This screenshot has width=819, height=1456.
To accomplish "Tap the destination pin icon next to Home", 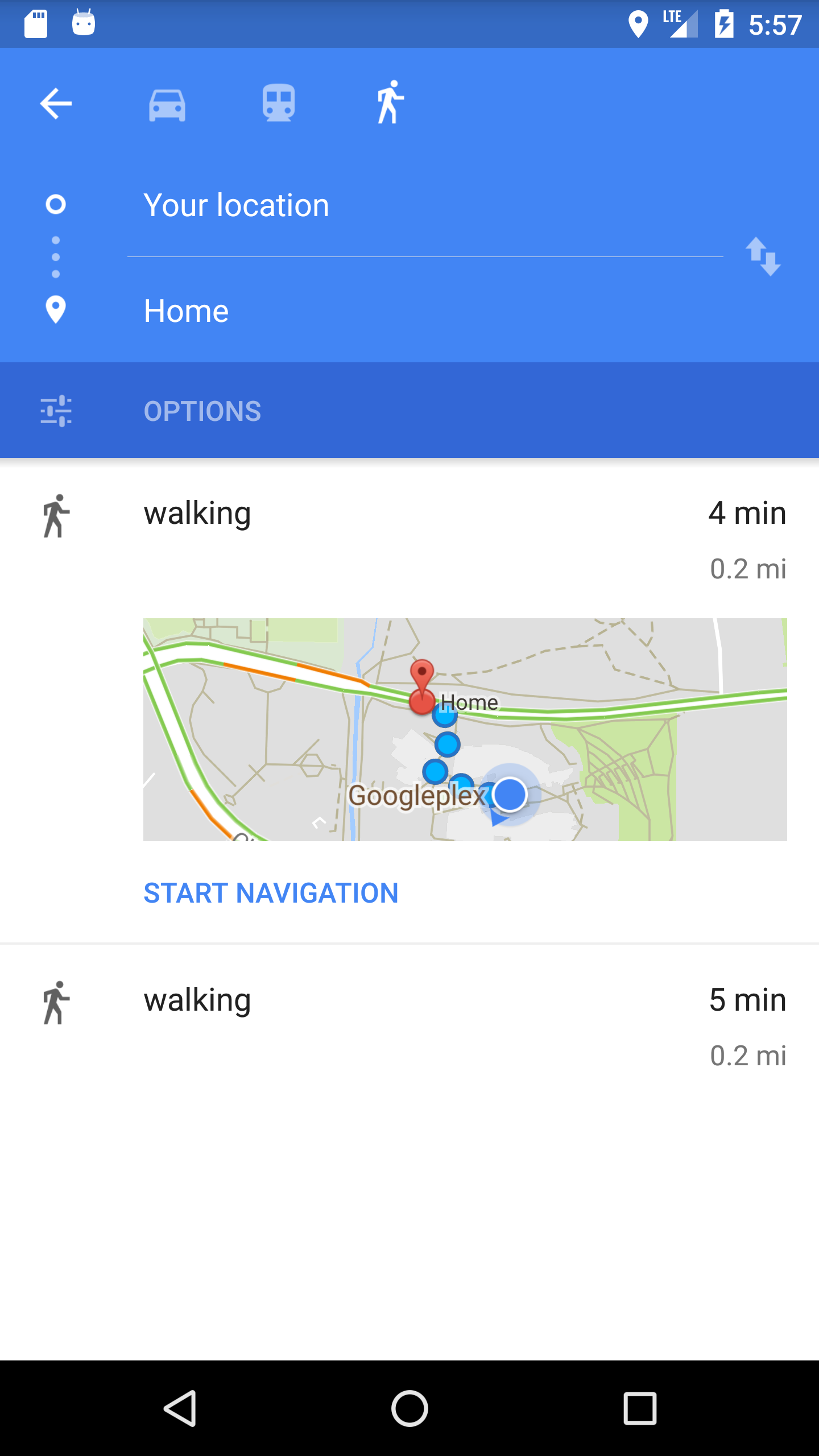I will pos(56,310).
